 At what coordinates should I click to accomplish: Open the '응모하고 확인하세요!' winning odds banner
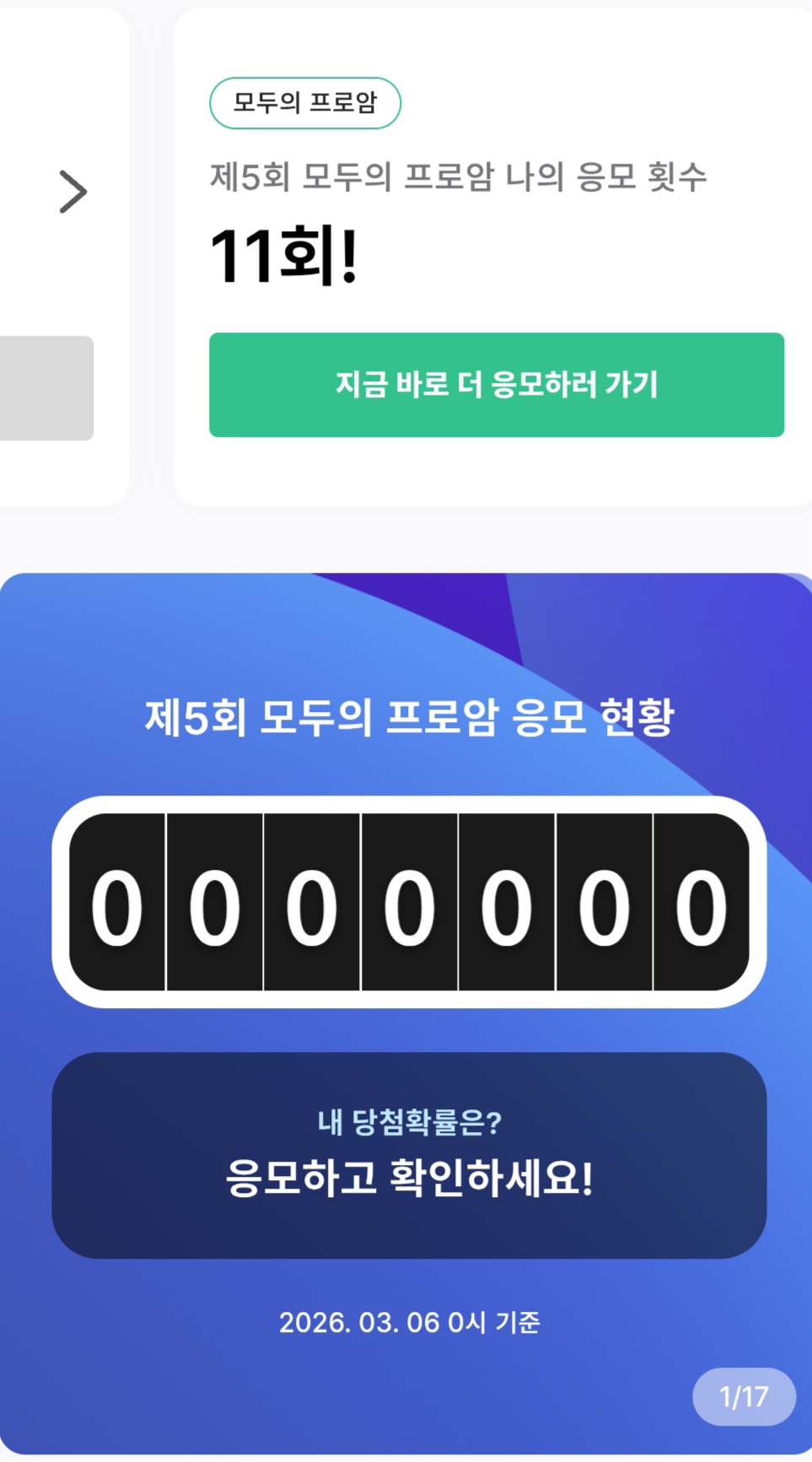(x=409, y=1155)
